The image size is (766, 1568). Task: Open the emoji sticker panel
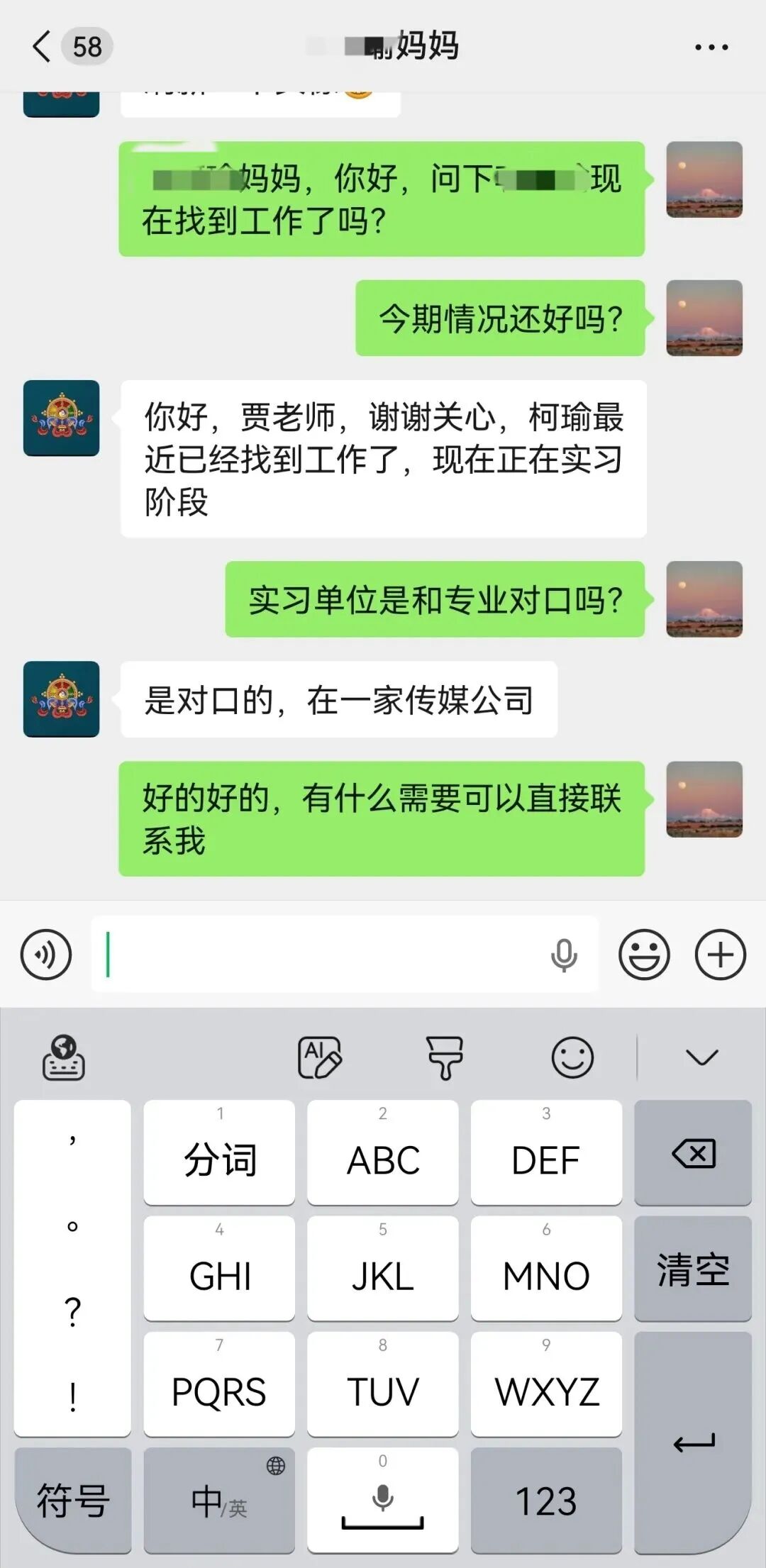[x=644, y=955]
